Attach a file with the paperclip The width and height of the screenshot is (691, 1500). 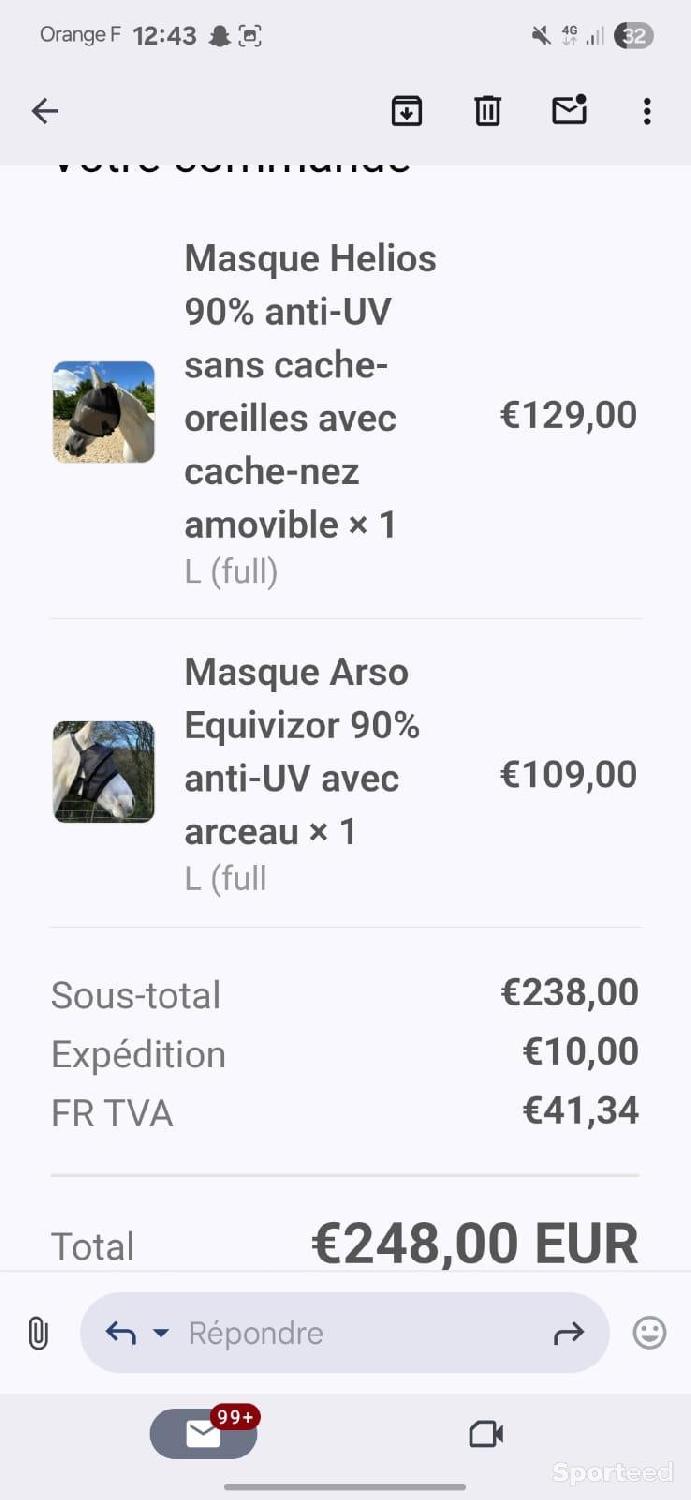click(x=38, y=1333)
